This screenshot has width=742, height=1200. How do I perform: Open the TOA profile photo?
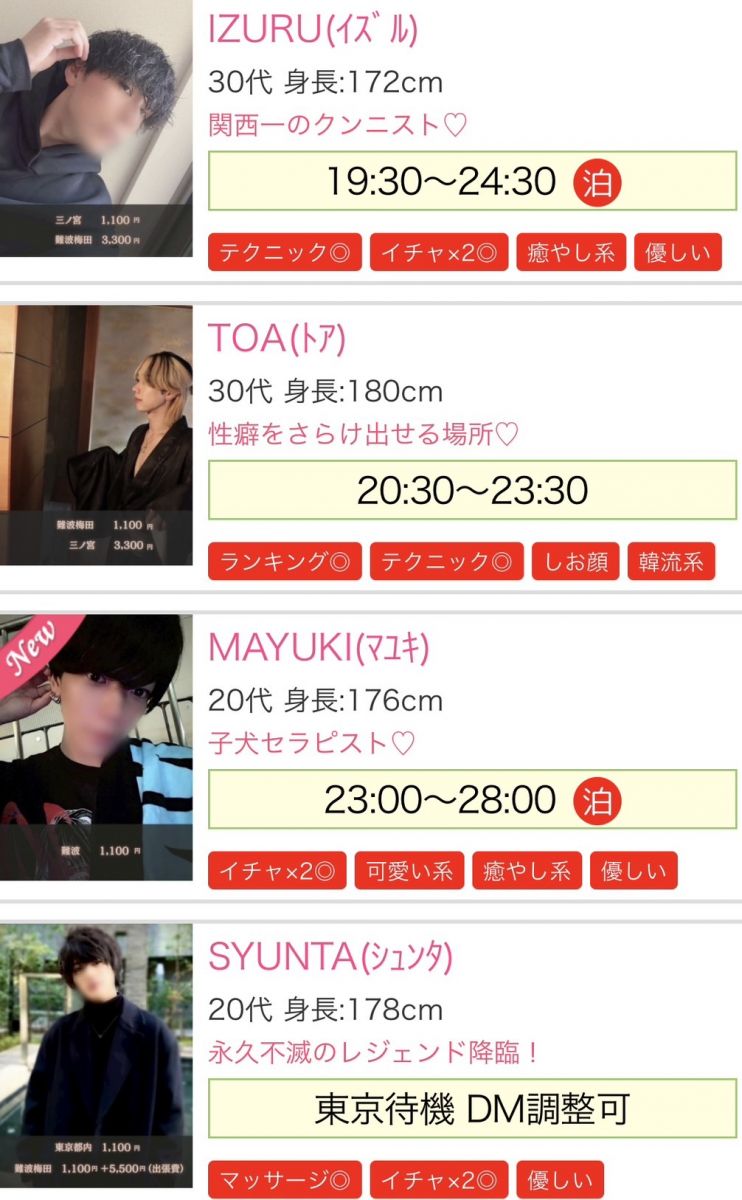click(96, 436)
